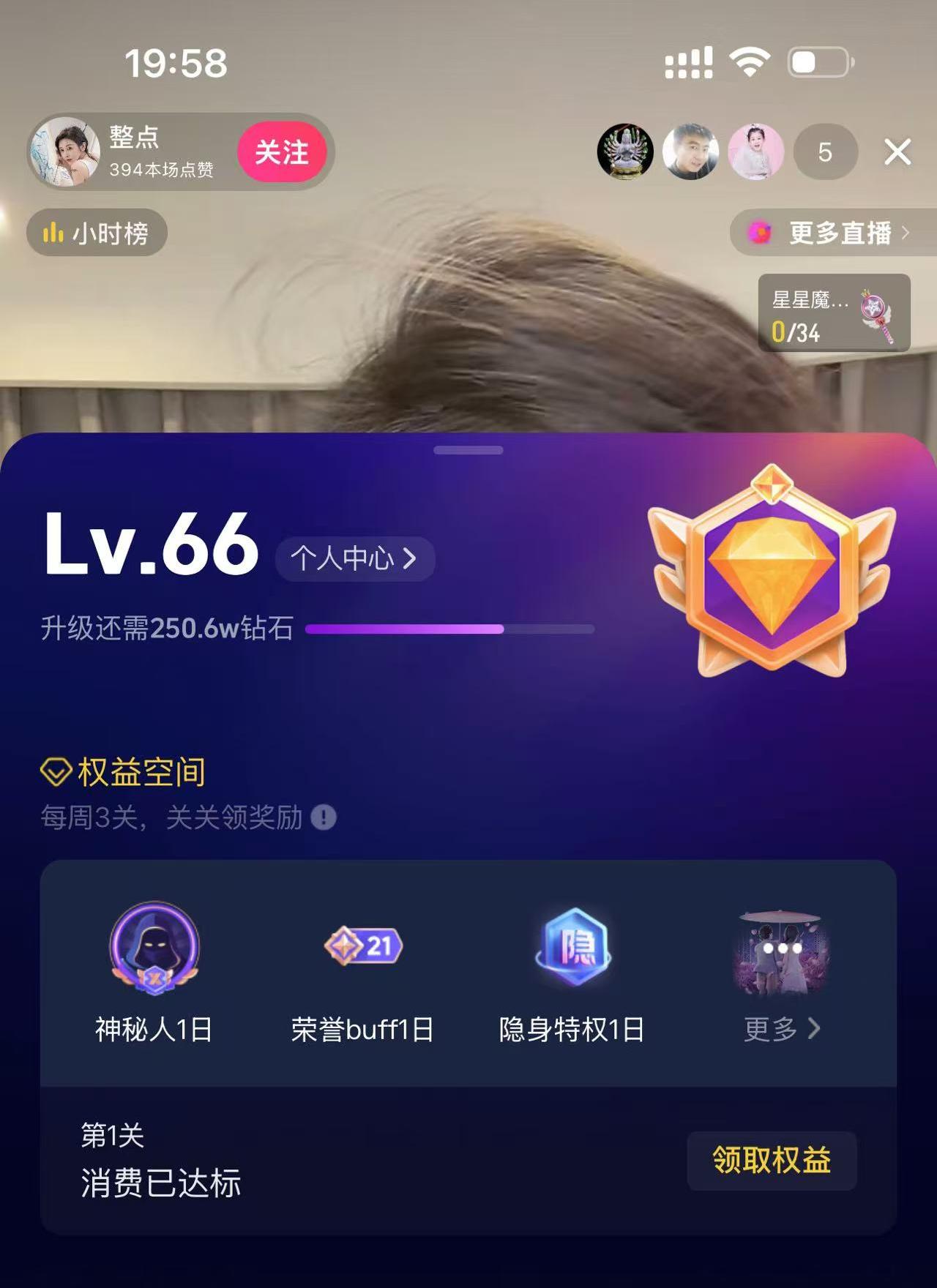Open the viewer count badge showing 5
This screenshot has height=1288, width=937.
tap(825, 152)
